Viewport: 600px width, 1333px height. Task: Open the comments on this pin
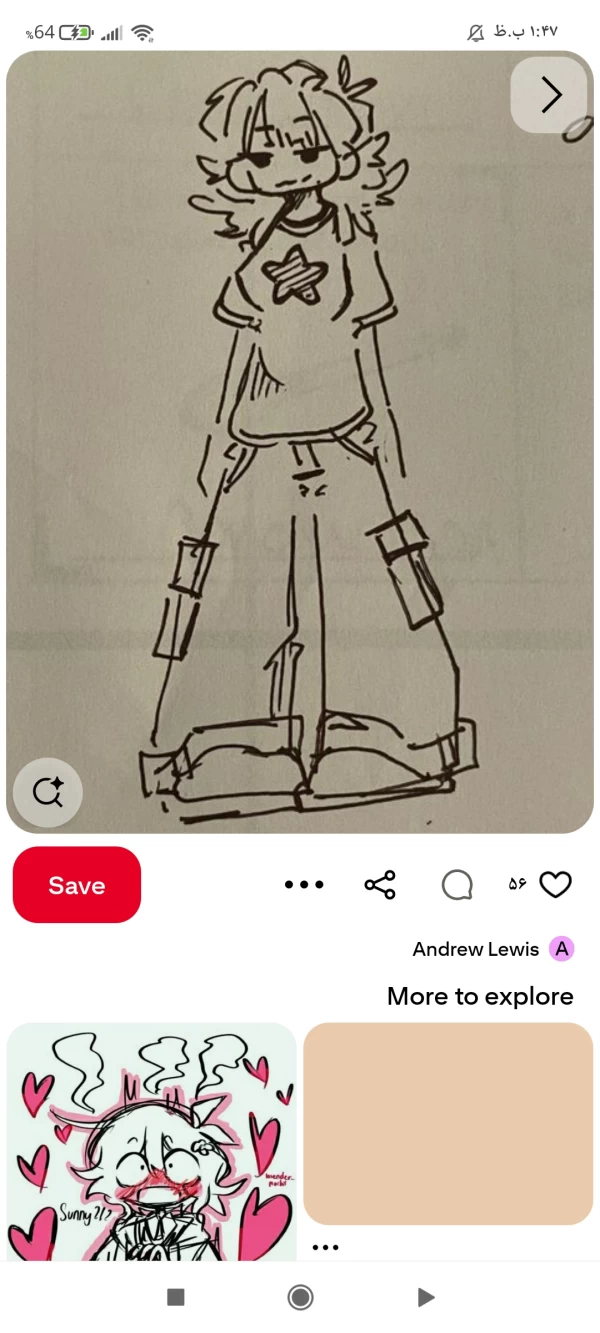pos(457,885)
